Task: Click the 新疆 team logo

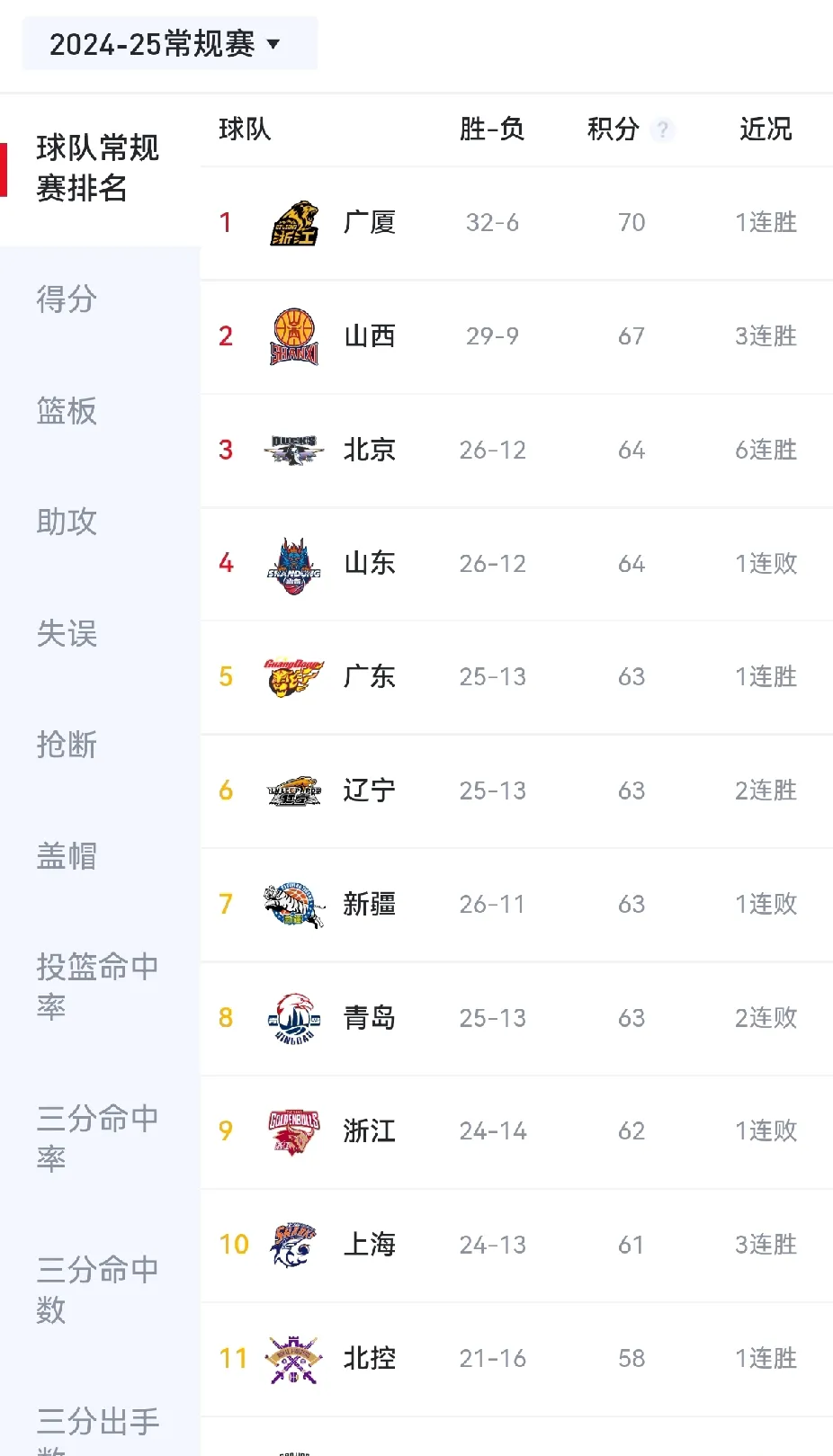Action: 292,904
